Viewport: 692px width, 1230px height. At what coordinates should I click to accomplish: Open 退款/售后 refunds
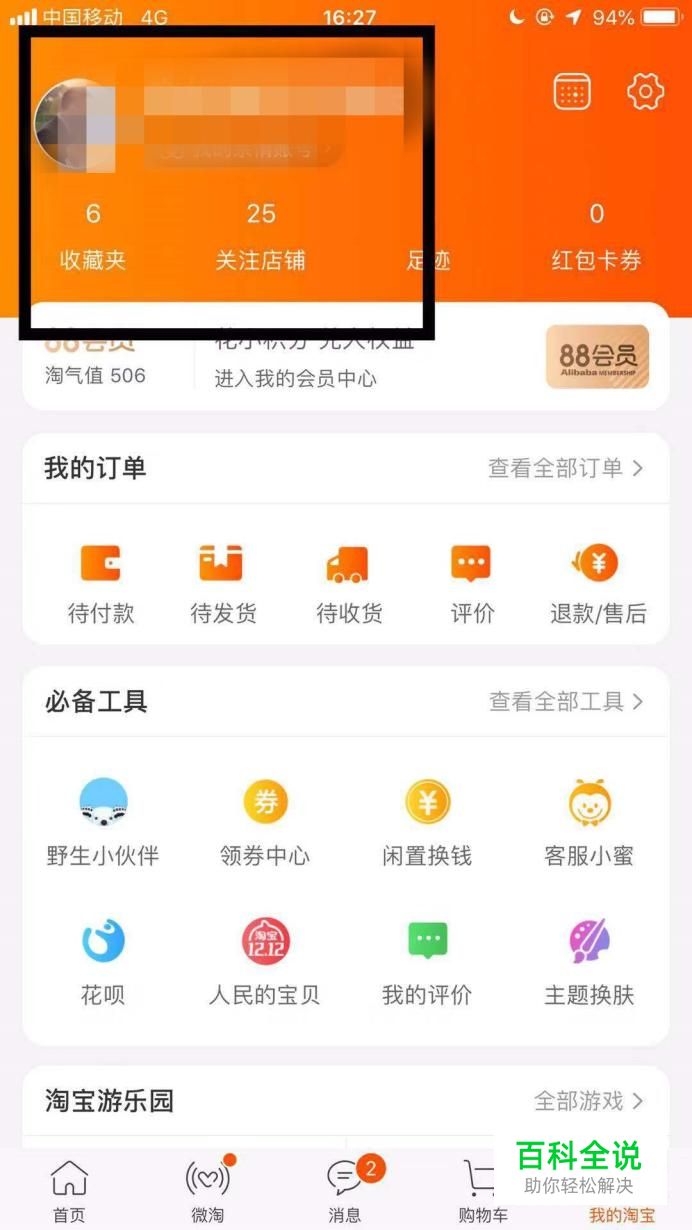click(x=598, y=584)
